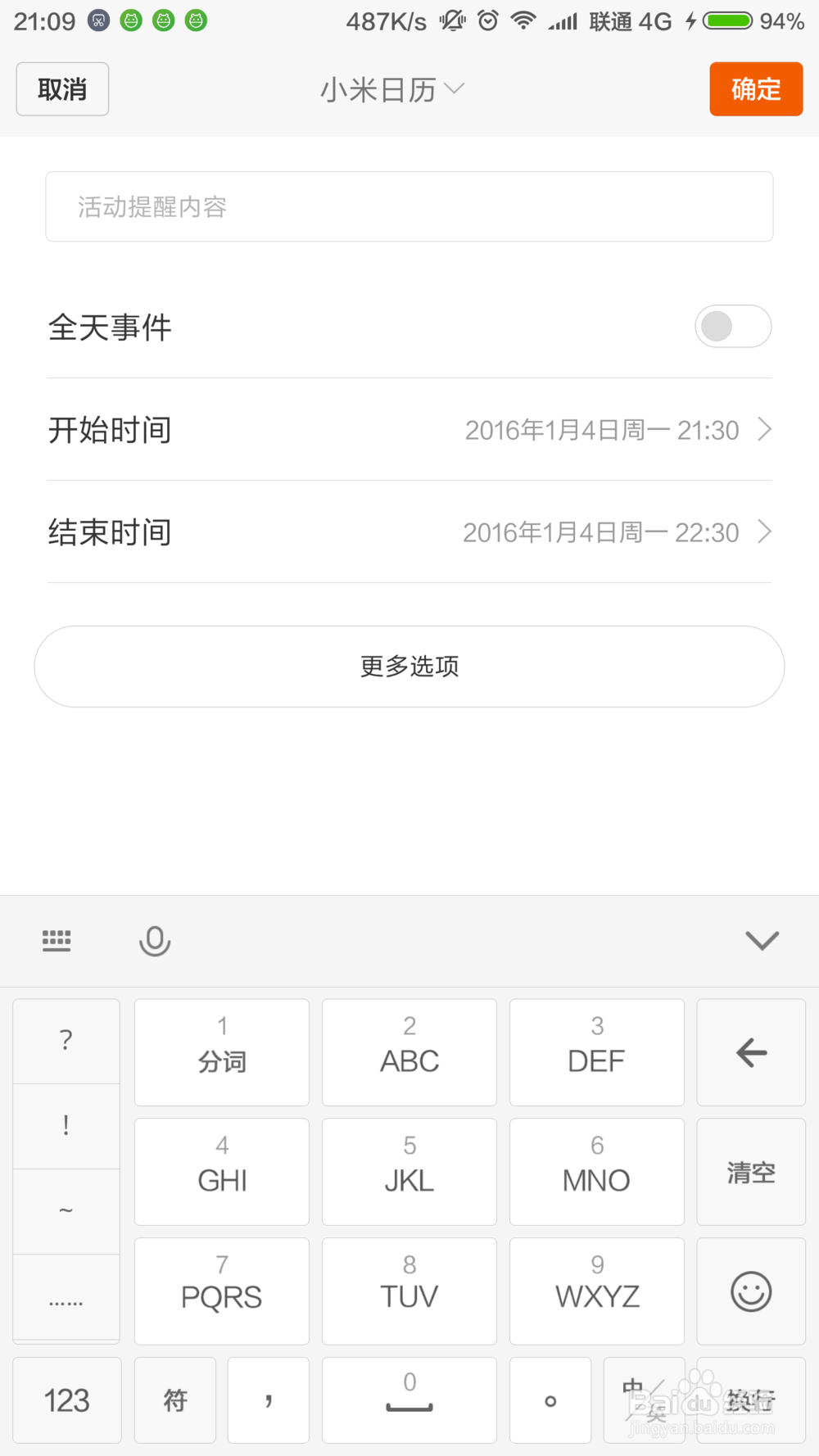Viewport: 819px width, 1456px height.
Task: Collapse the keyboard with the down chevron
Action: 762,940
